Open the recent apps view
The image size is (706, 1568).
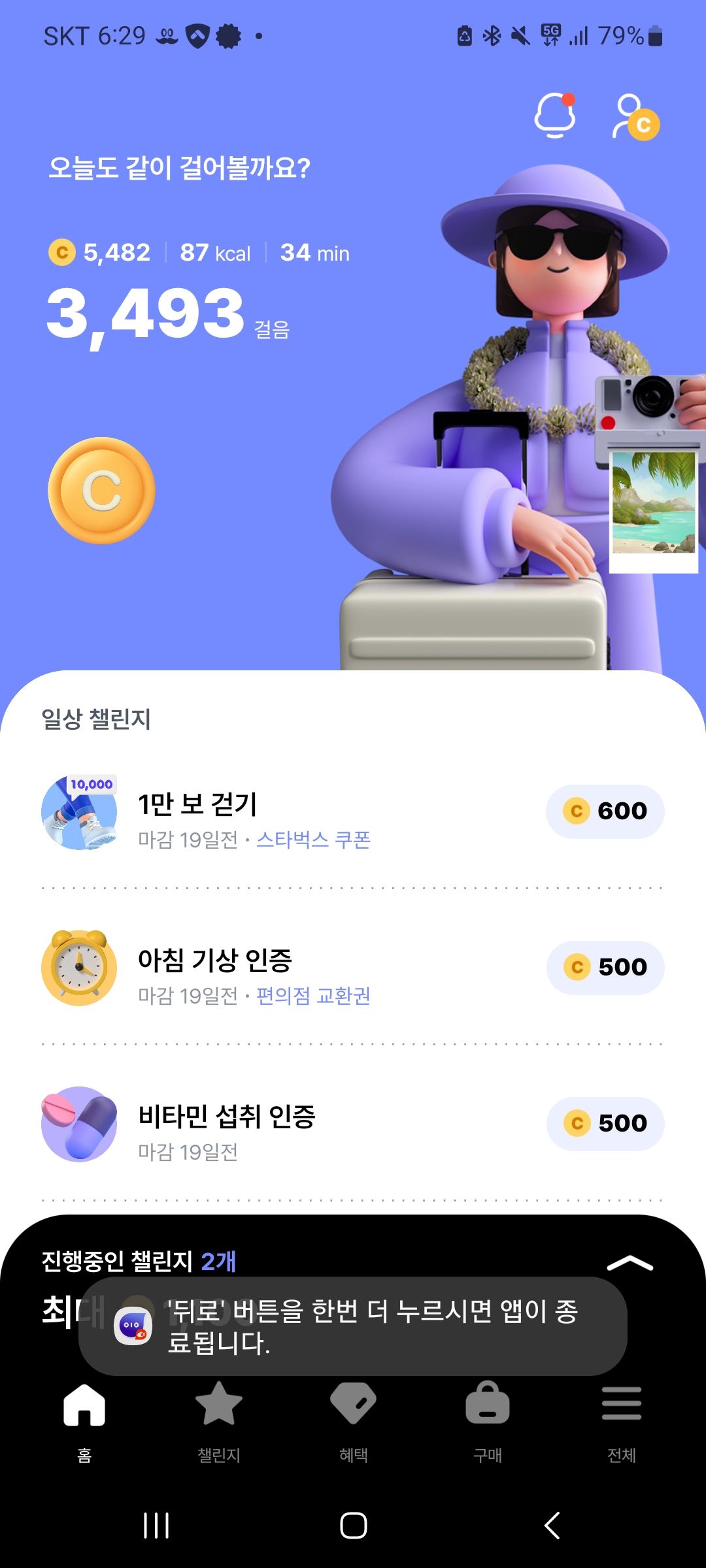pyautogui.click(x=156, y=1526)
